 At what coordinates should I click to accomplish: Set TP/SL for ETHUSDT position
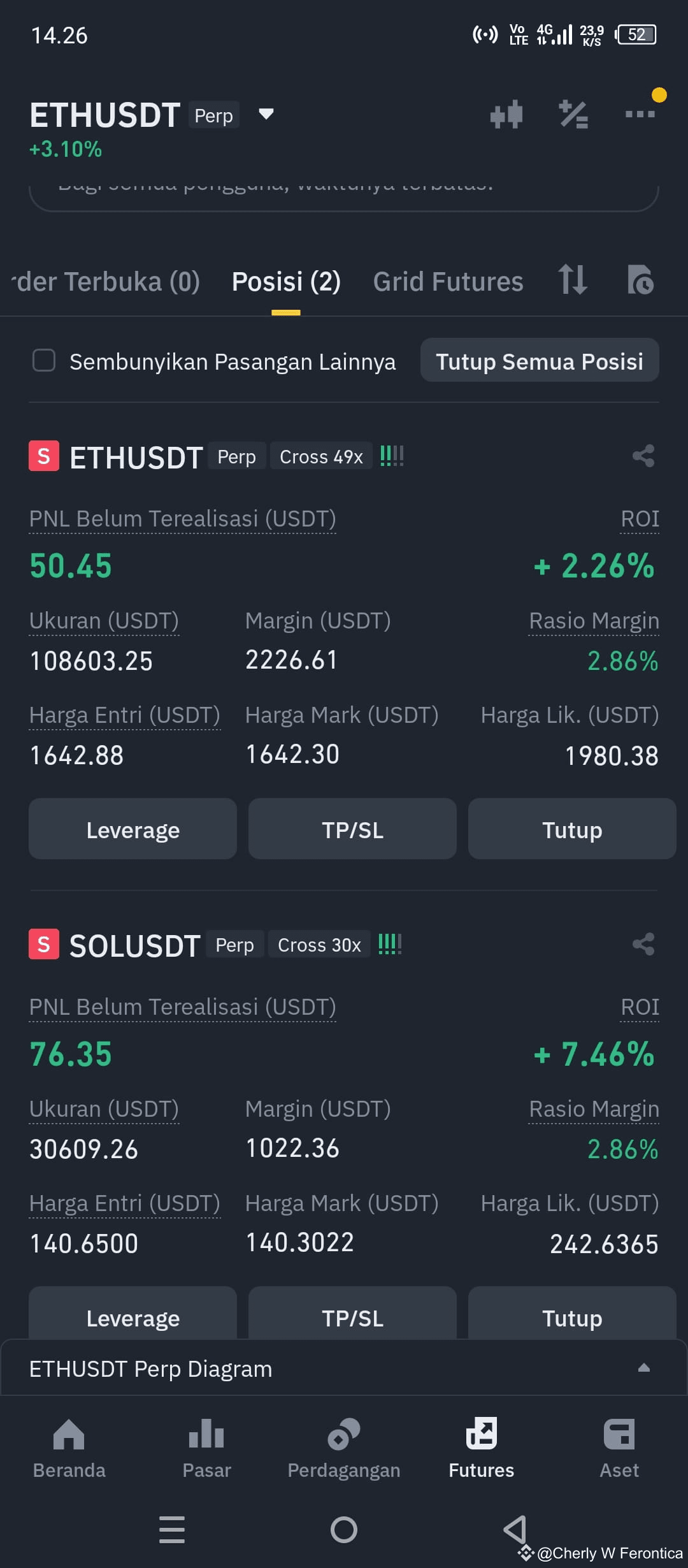point(352,829)
